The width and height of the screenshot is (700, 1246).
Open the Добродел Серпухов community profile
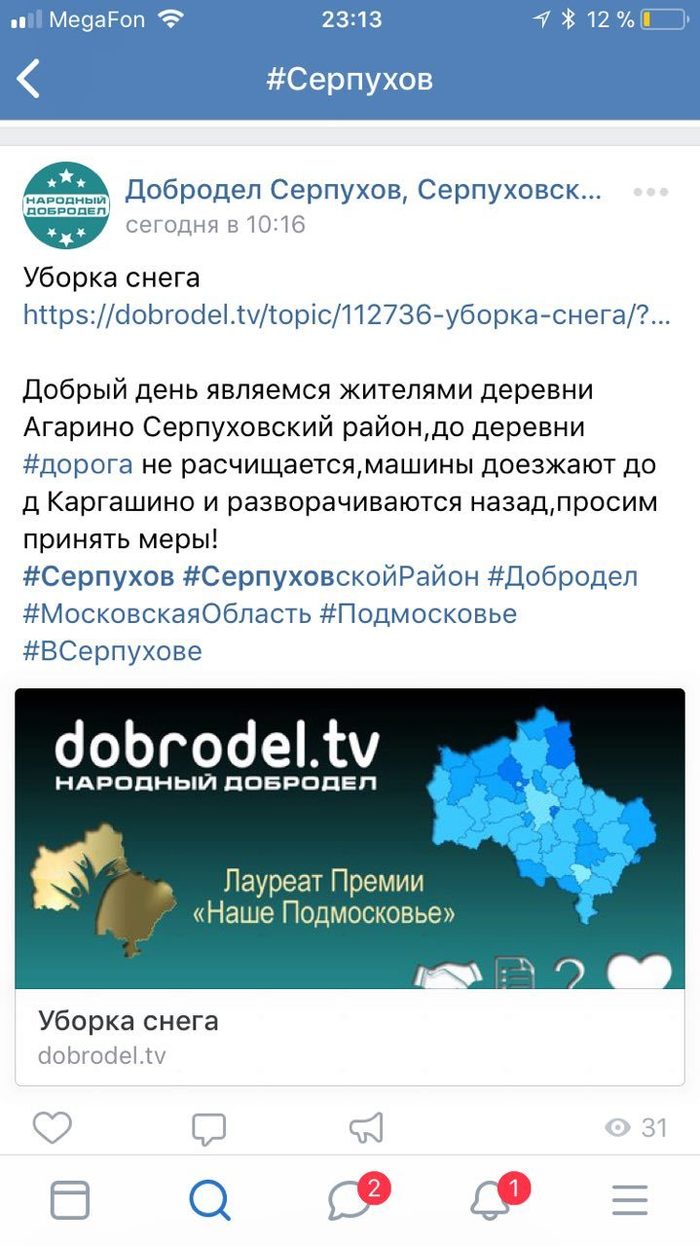363,190
